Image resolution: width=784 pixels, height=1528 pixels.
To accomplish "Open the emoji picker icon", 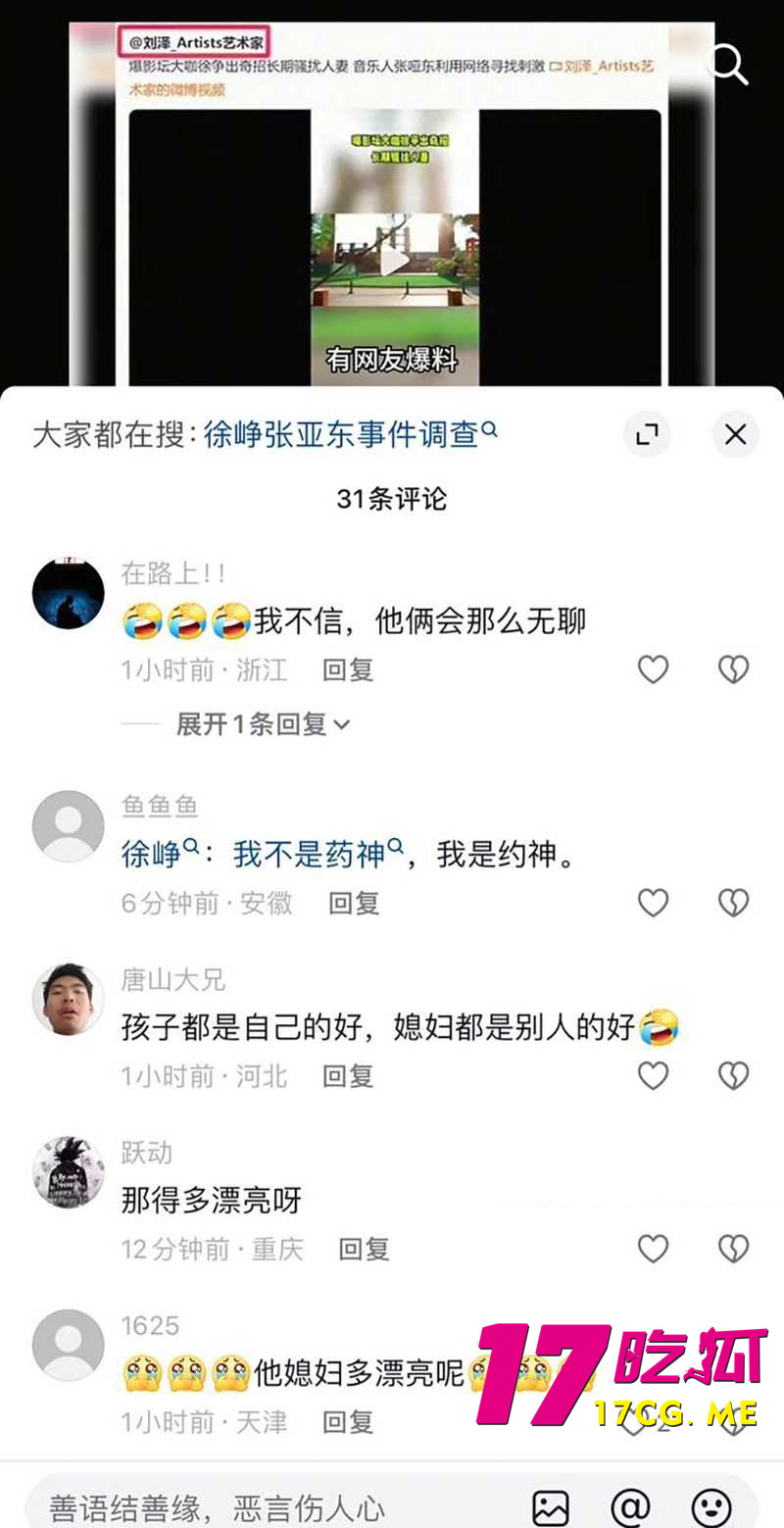I will click(x=710, y=1506).
